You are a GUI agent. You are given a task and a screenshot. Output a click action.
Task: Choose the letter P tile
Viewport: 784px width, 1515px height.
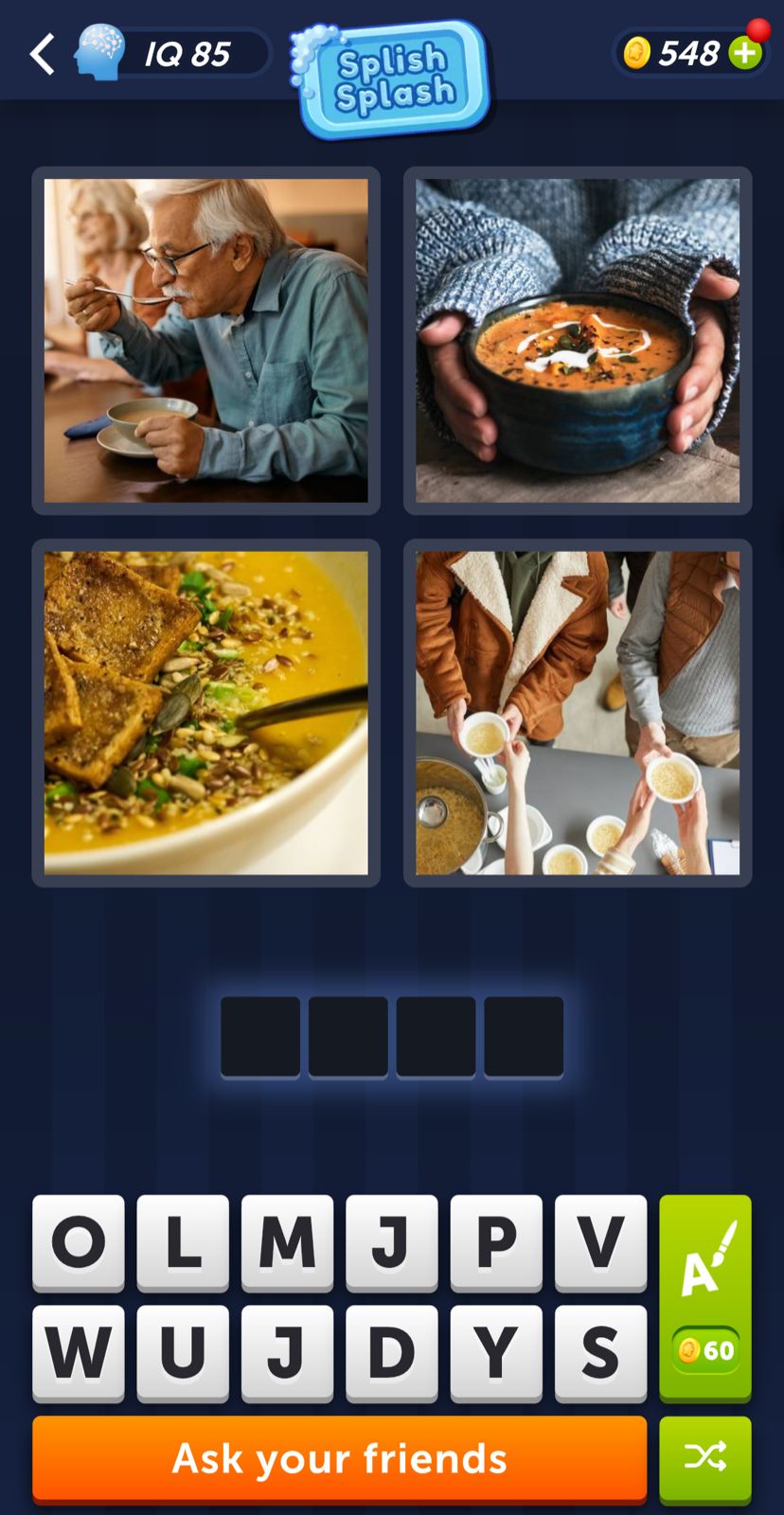pyautogui.click(x=496, y=1241)
